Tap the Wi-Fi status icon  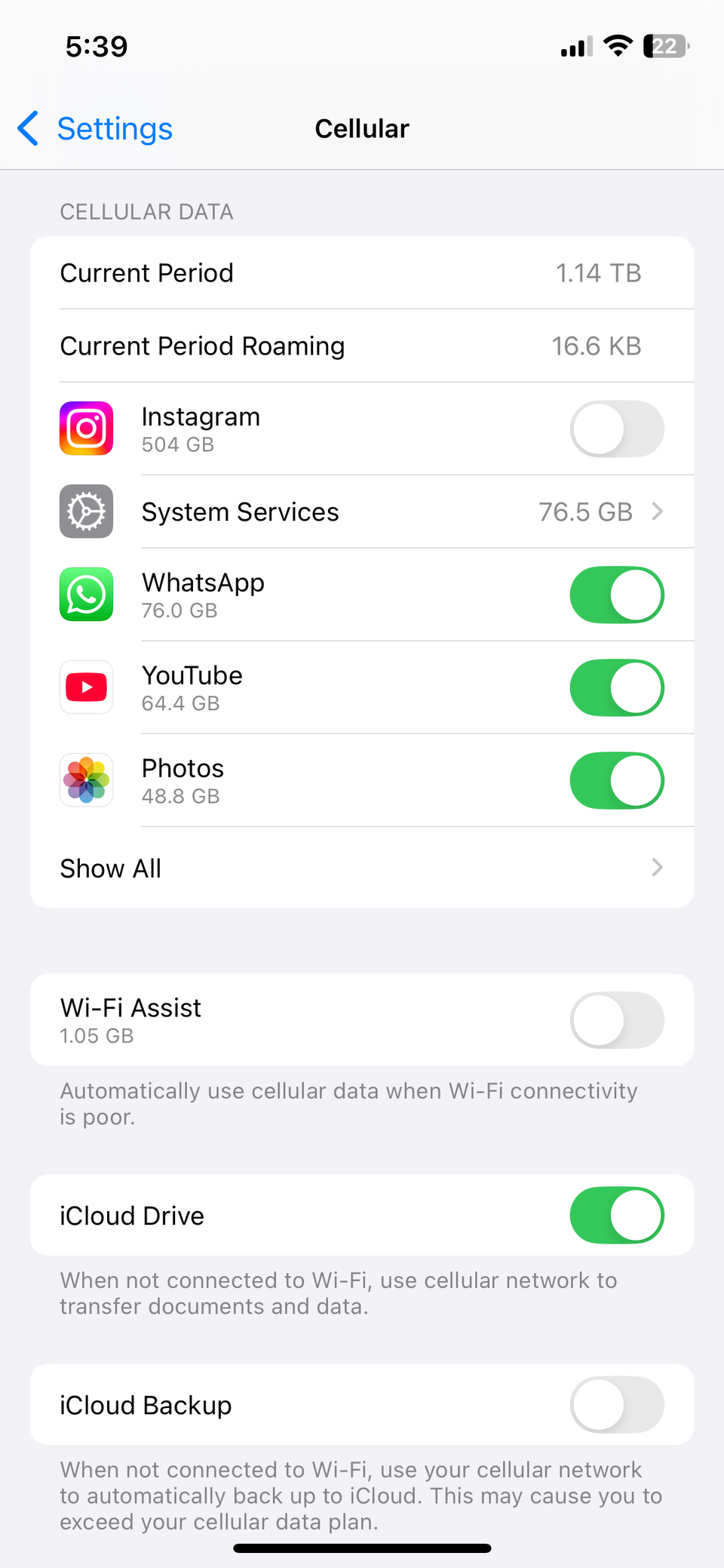pyautogui.click(x=618, y=45)
